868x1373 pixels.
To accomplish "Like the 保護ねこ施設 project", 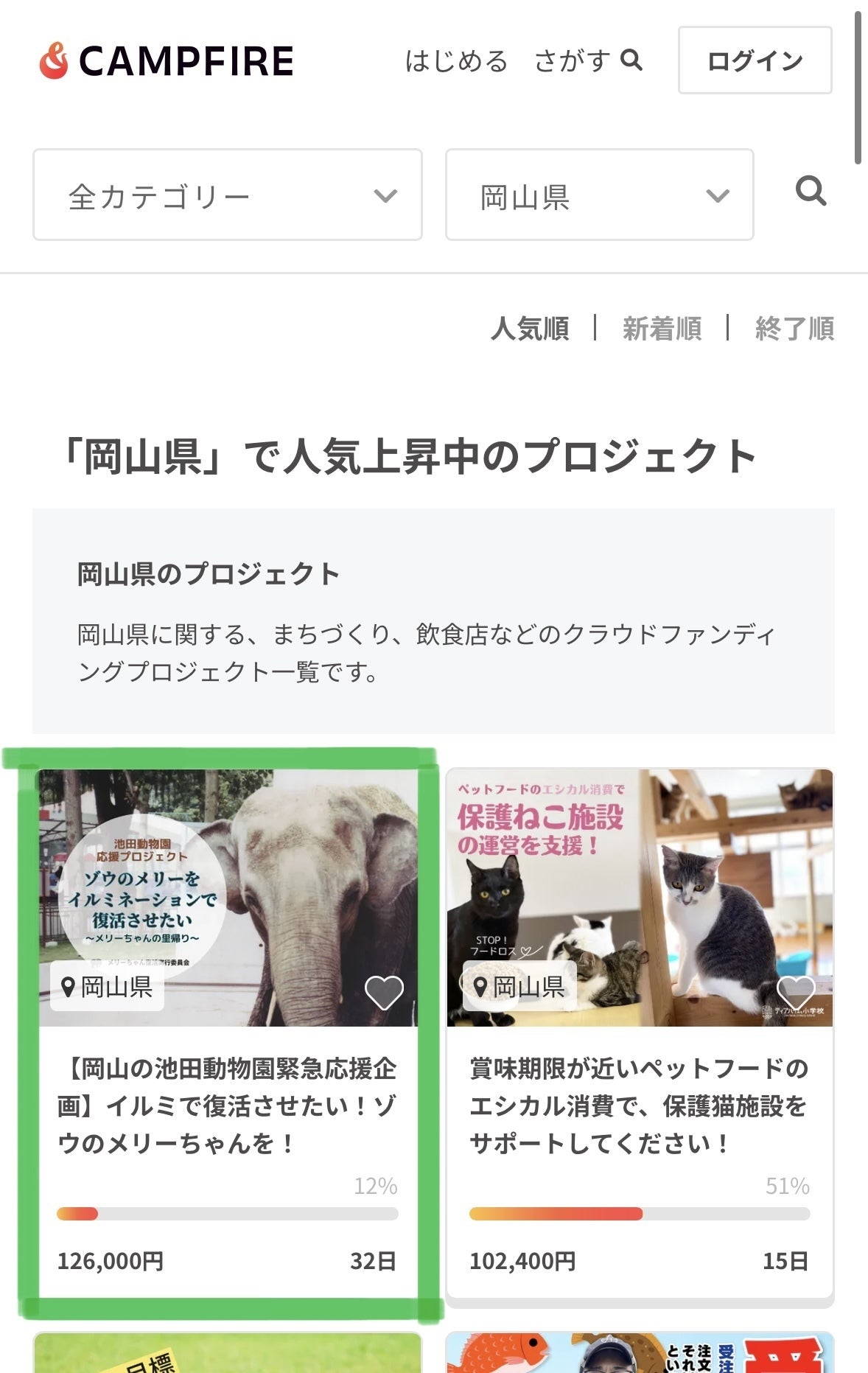I will click(796, 993).
